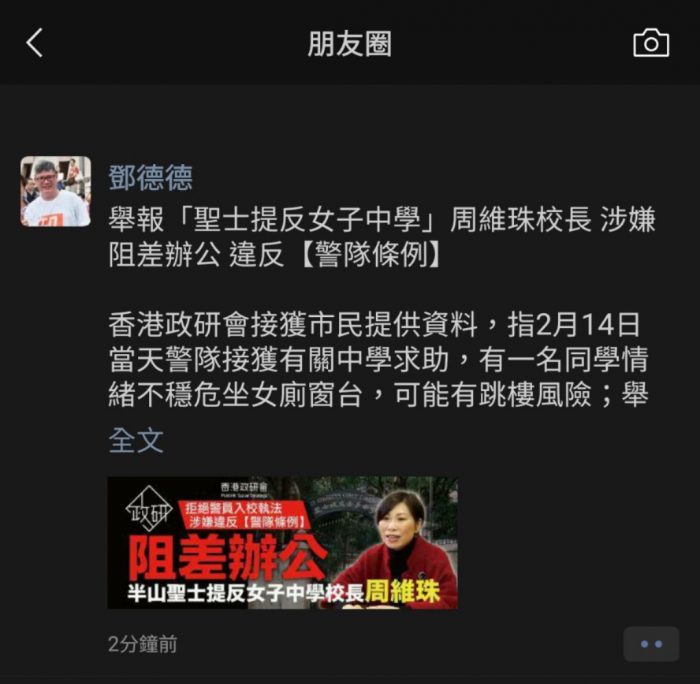
Task: Open 鄧德德's profile picture
Action: [56, 191]
